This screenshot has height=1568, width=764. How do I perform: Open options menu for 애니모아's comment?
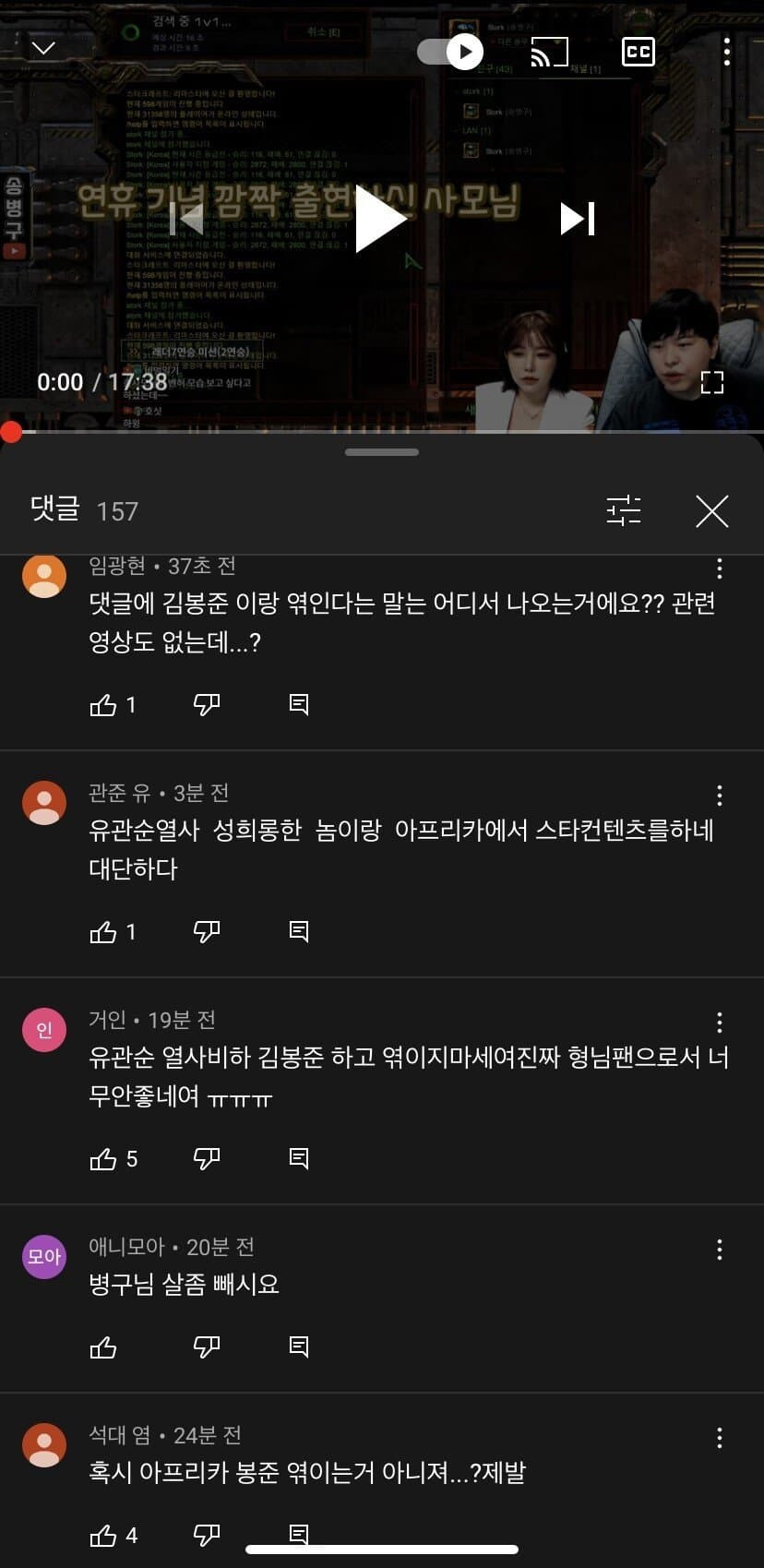pyautogui.click(x=720, y=1250)
